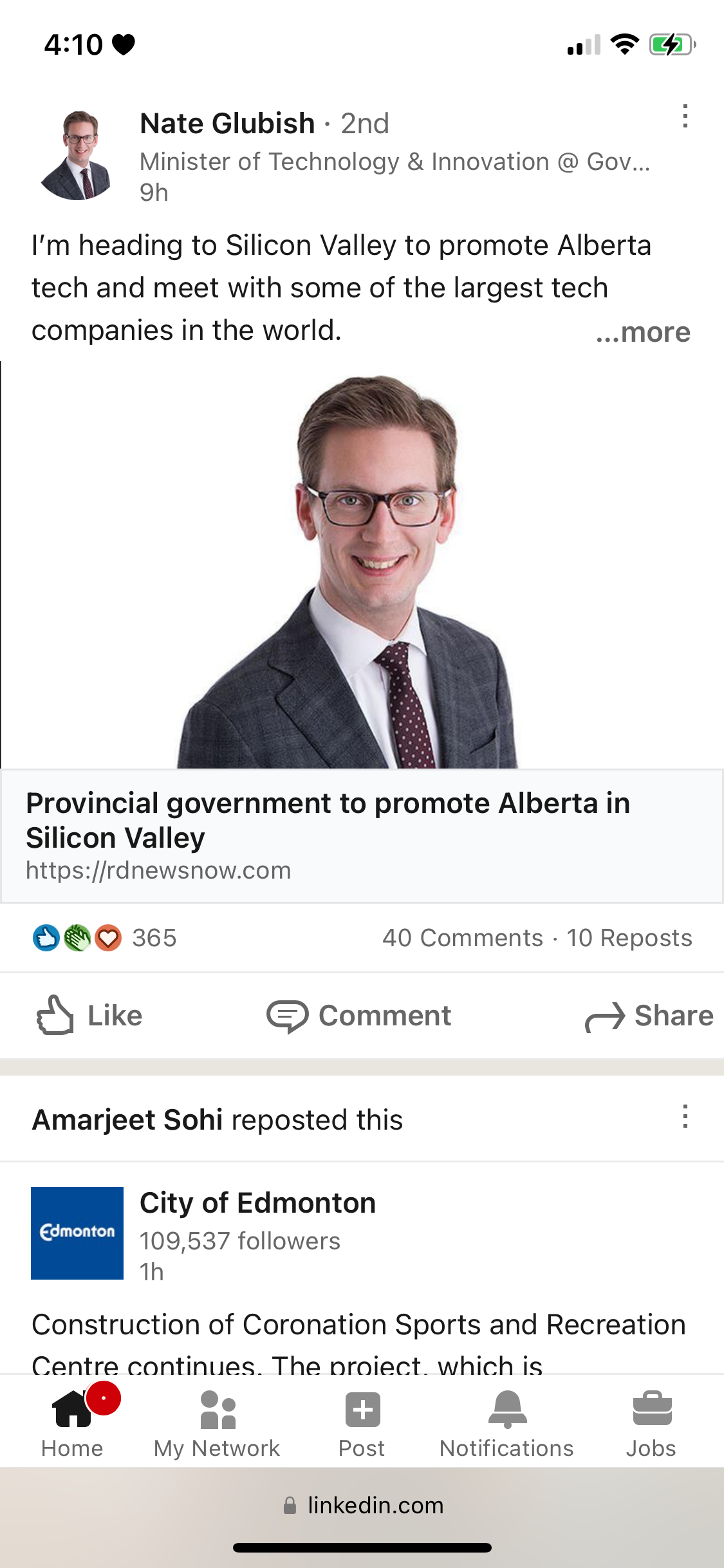Open Nate Glubish's profile picture
The width and height of the screenshot is (724, 1568).
click(x=77, y=155)
